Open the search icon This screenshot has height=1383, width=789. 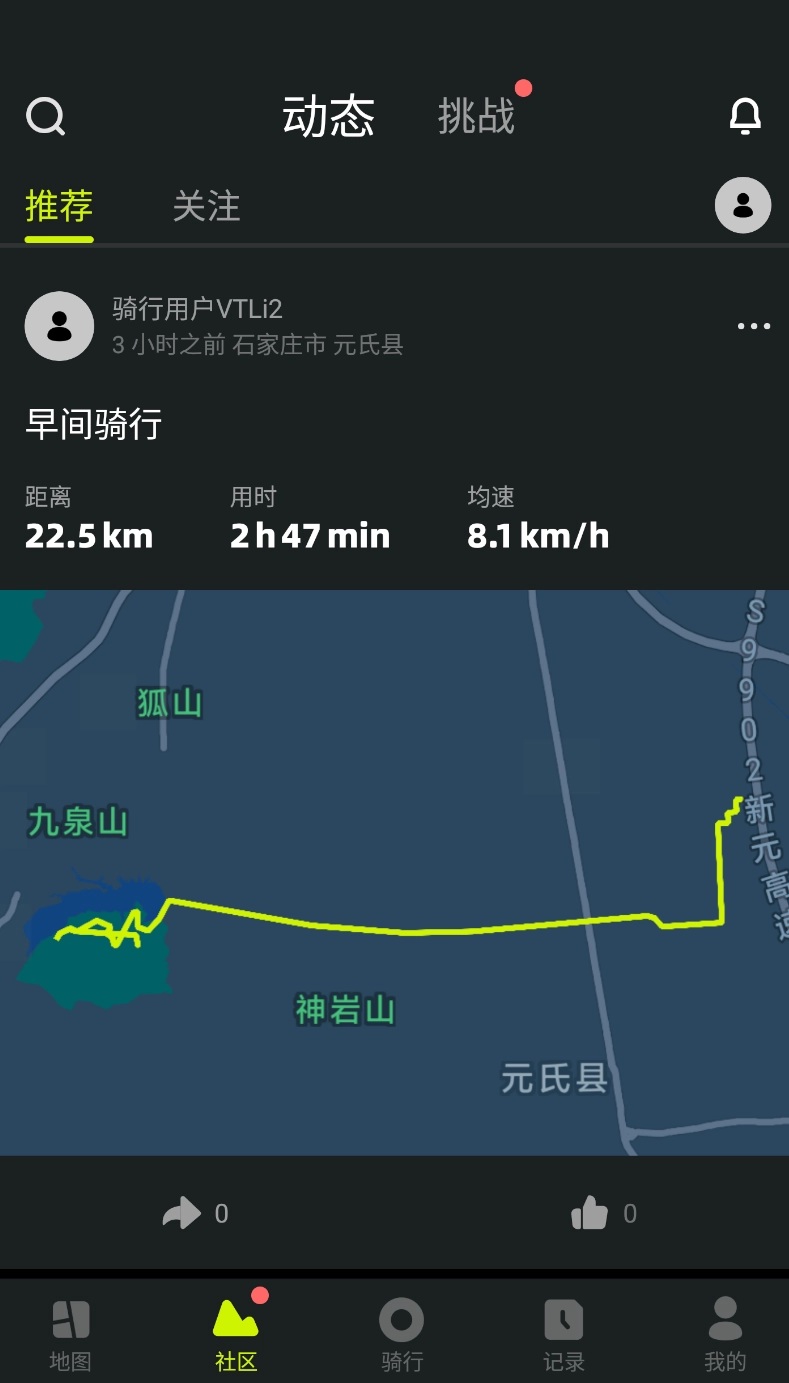coord(45,116)
